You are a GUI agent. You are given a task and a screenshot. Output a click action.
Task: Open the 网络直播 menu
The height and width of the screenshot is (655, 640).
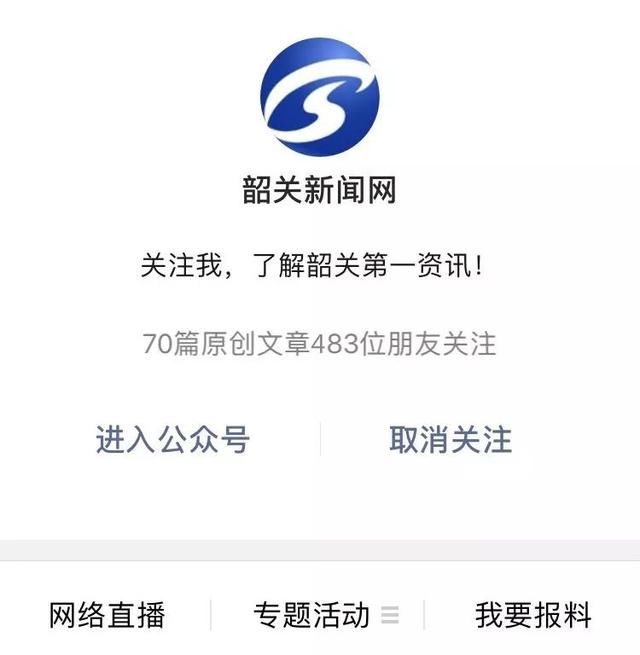pyautogui.click(x=107, y=615)
